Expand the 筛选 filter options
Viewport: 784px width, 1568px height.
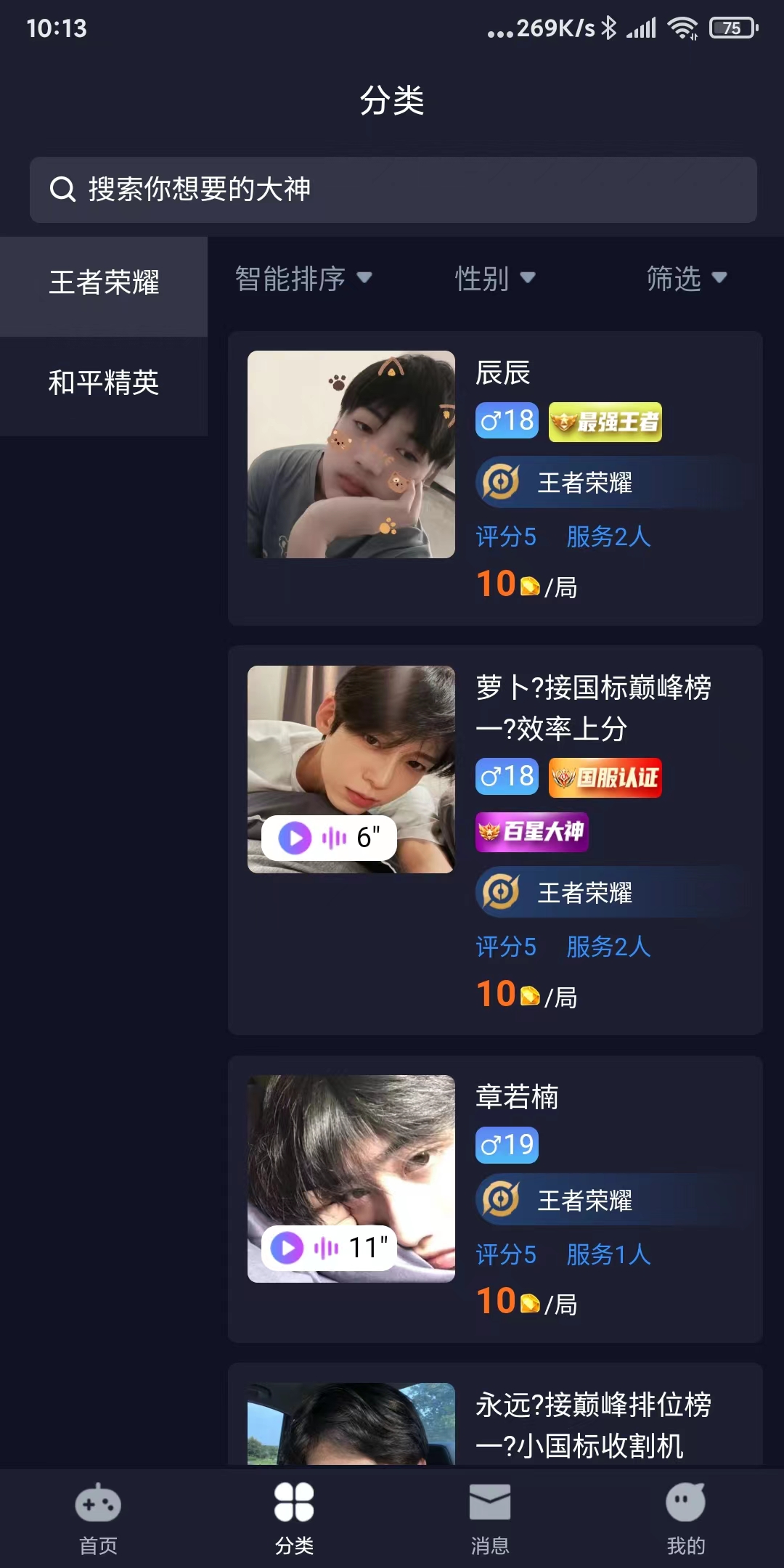click(x=686, y=279)
